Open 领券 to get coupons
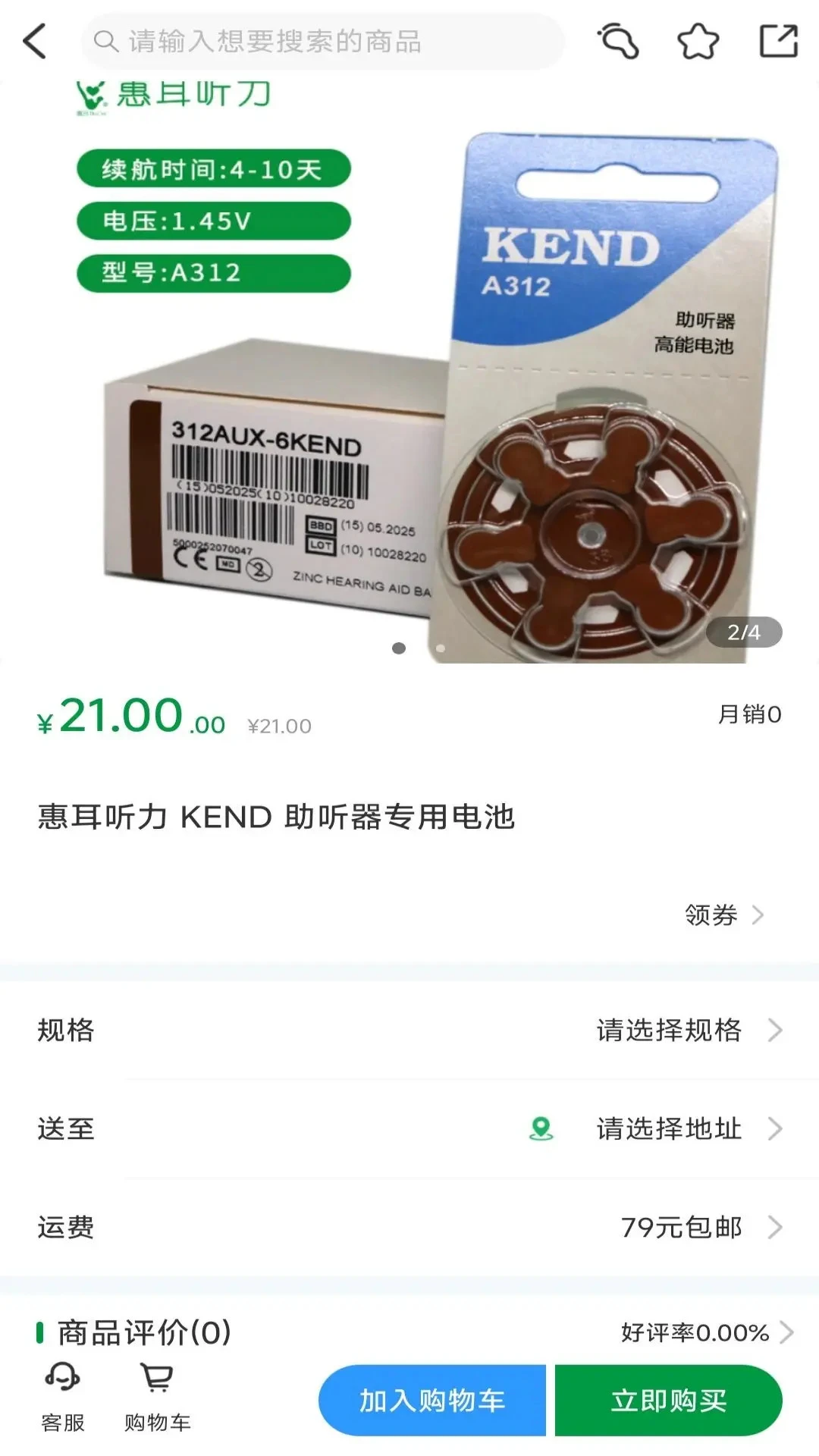 pos(723,915)
